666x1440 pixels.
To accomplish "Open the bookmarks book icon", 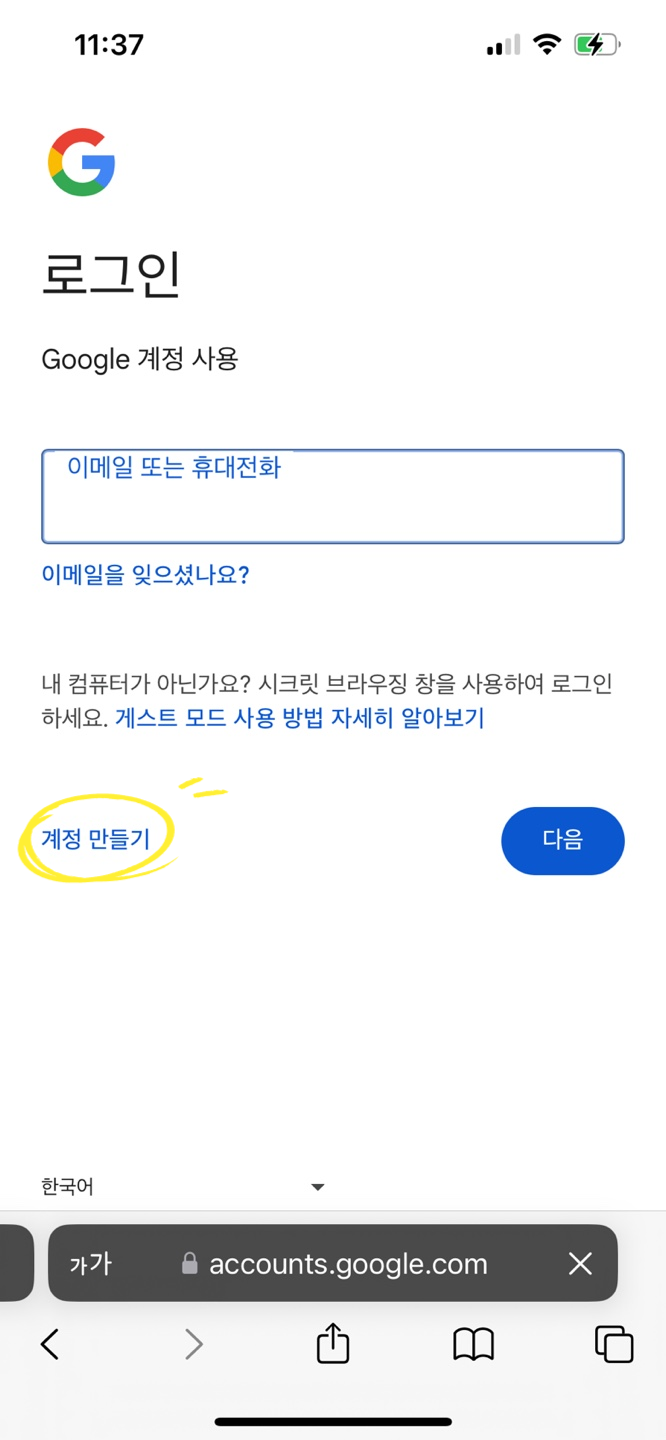I will 473,1345.
